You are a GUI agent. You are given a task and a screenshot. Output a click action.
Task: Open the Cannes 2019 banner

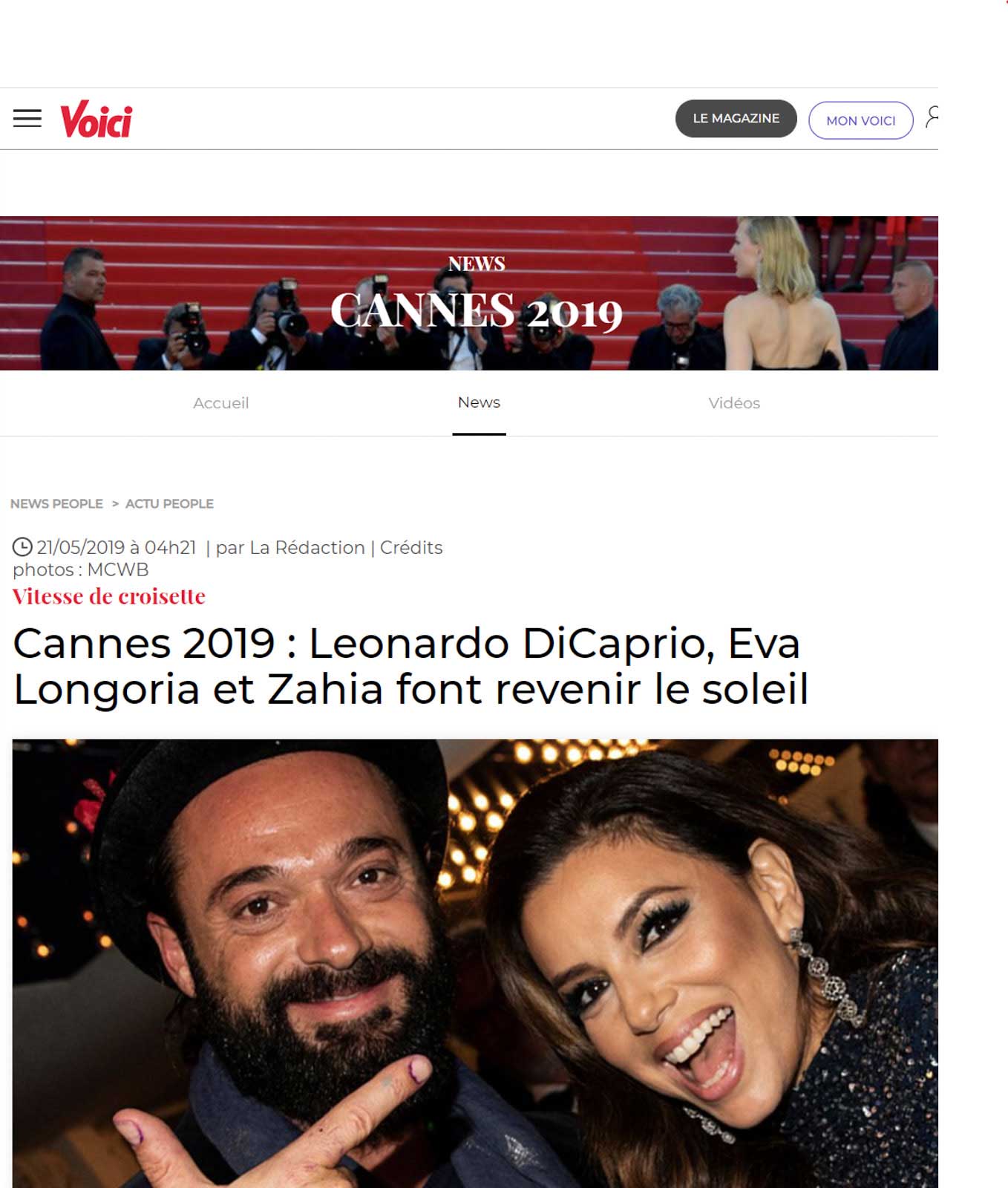click(476, 294)
